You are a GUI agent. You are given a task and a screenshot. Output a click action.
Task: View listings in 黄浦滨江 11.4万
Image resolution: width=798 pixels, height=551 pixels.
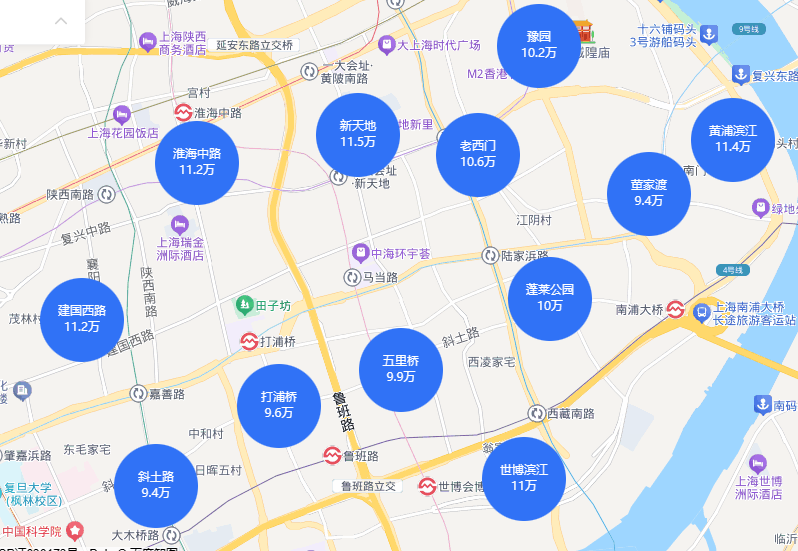733,139
